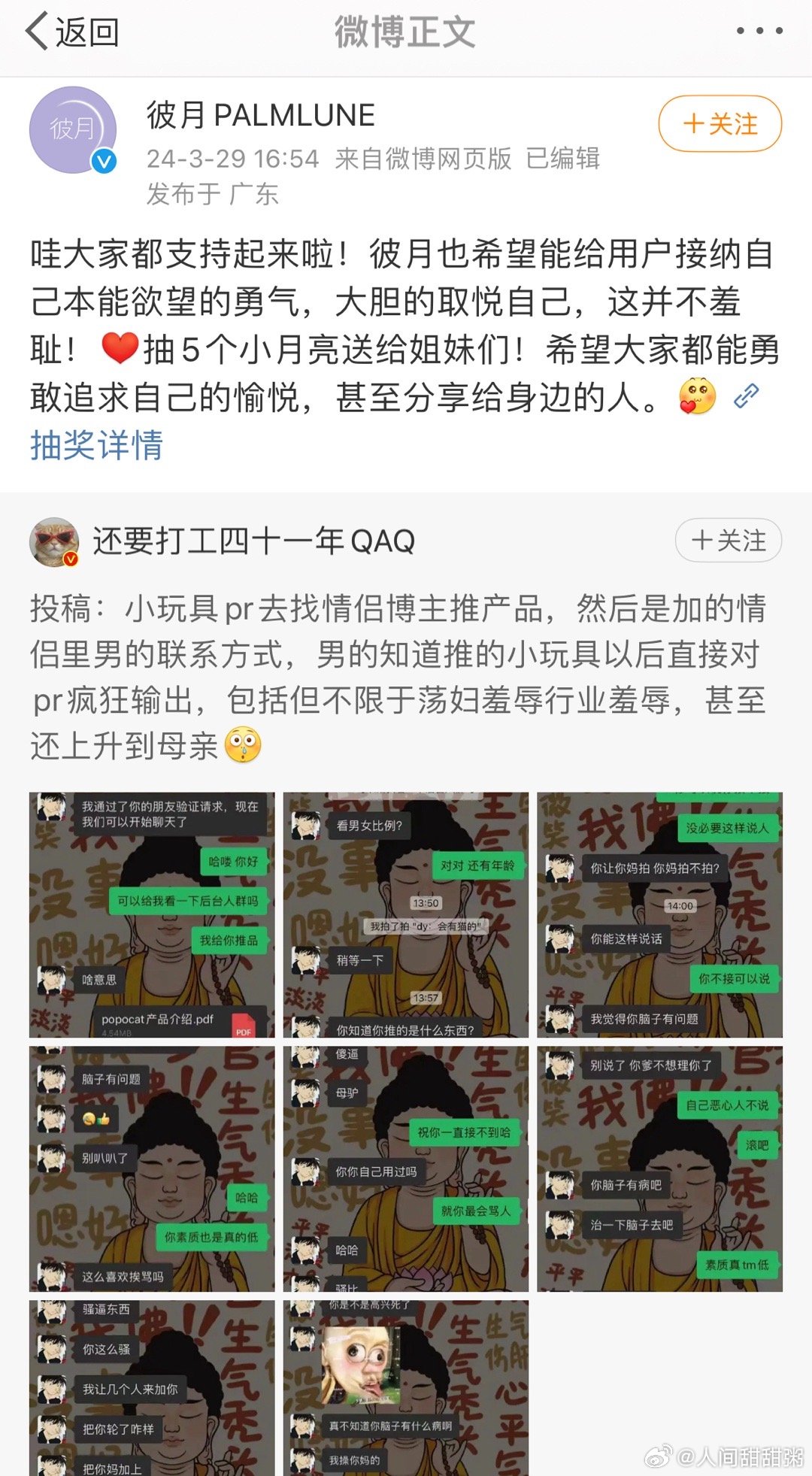Open image with 真不知道你脑子有什么病啊
This screenshot has width=812, height=1476.
(406, 1387)
